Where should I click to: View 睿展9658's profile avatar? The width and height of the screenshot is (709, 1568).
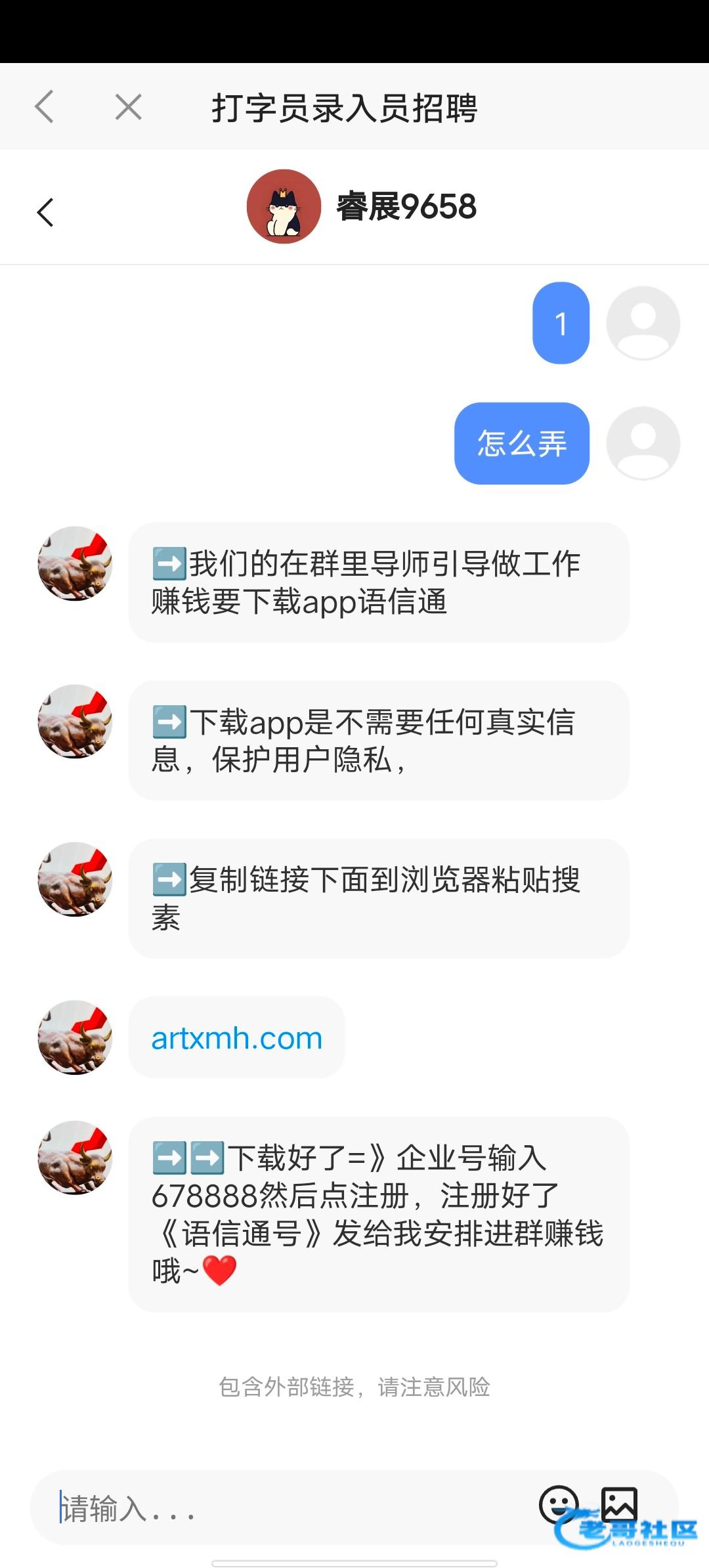(x=284, y=207)
